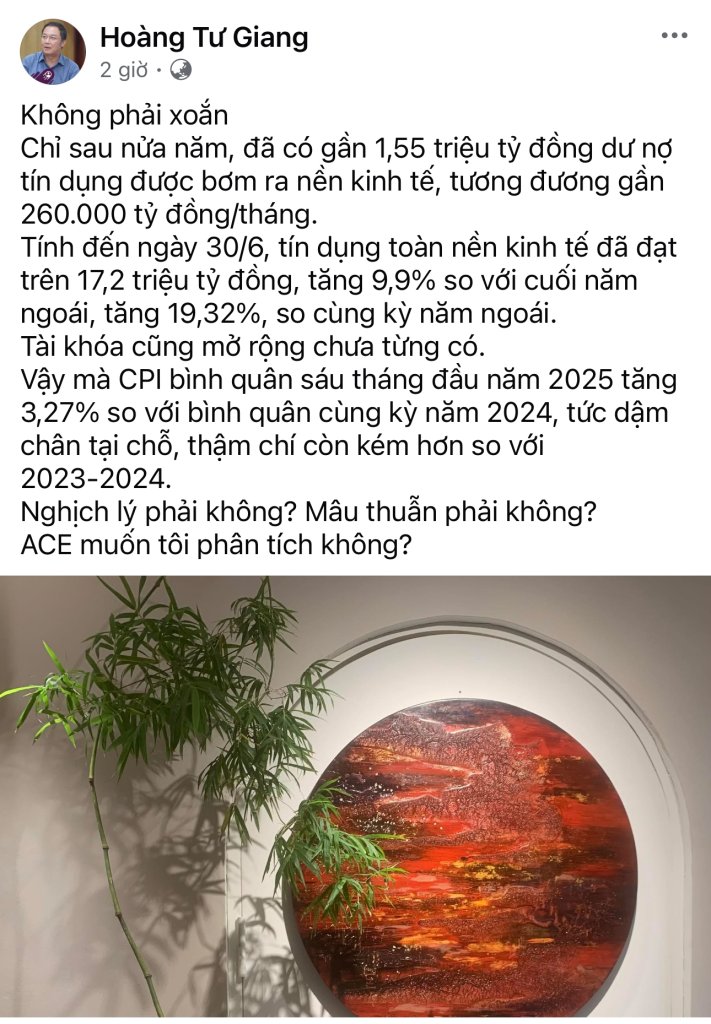This screenshot has height=1024, width=711.
Task: Tap the '2 giờ' post timestamp
Action: coord(125,70)
